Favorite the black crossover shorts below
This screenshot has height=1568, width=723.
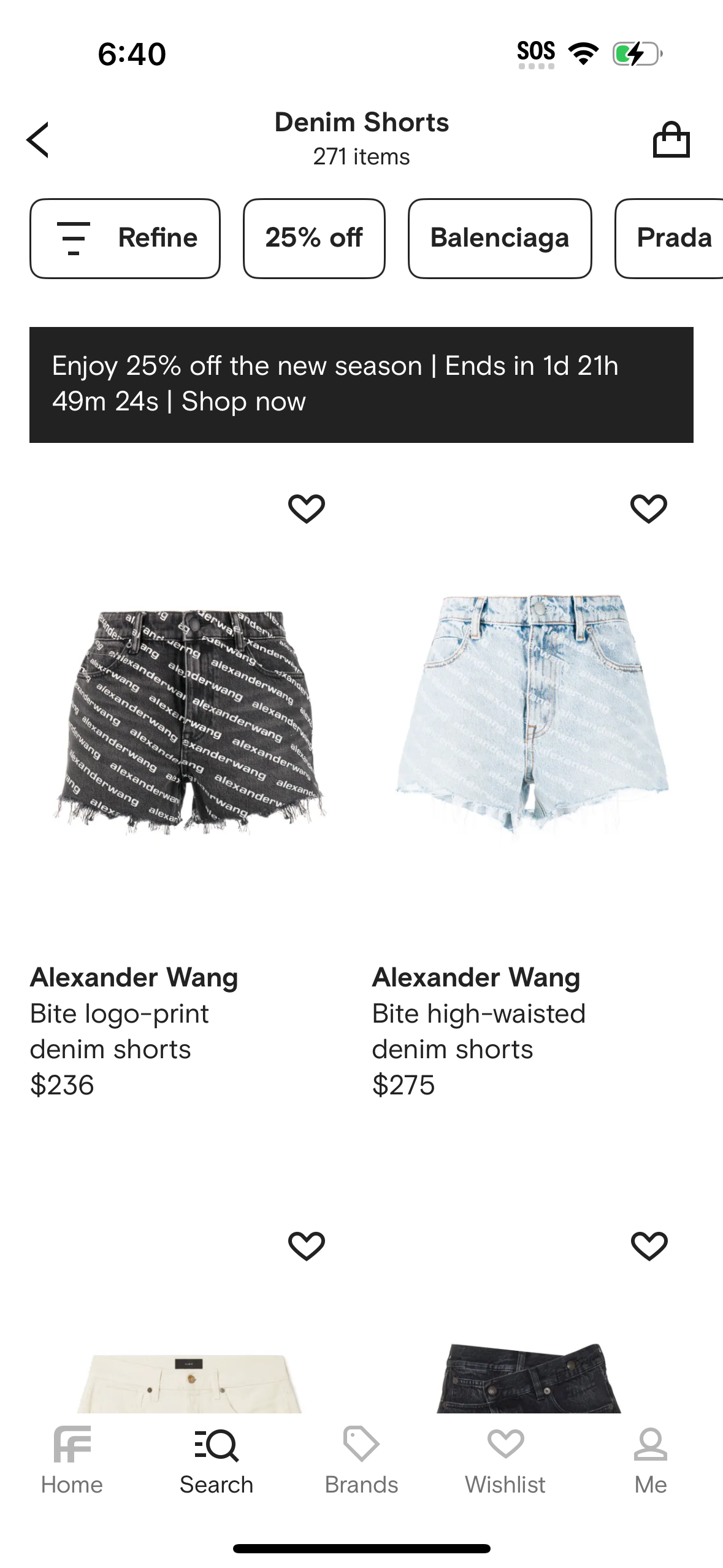tap(649, 1245)
